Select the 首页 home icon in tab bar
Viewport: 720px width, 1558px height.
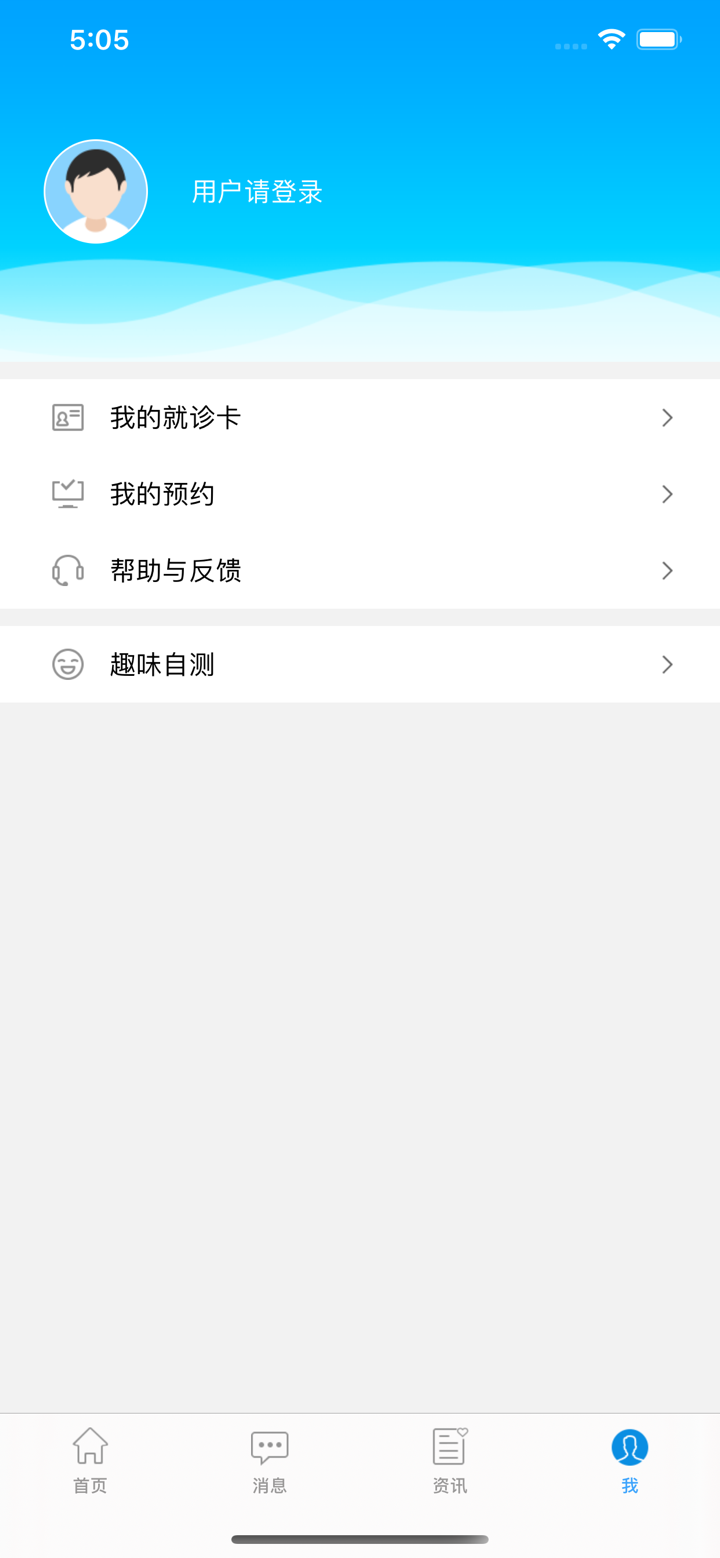[x=90, y=1445]
